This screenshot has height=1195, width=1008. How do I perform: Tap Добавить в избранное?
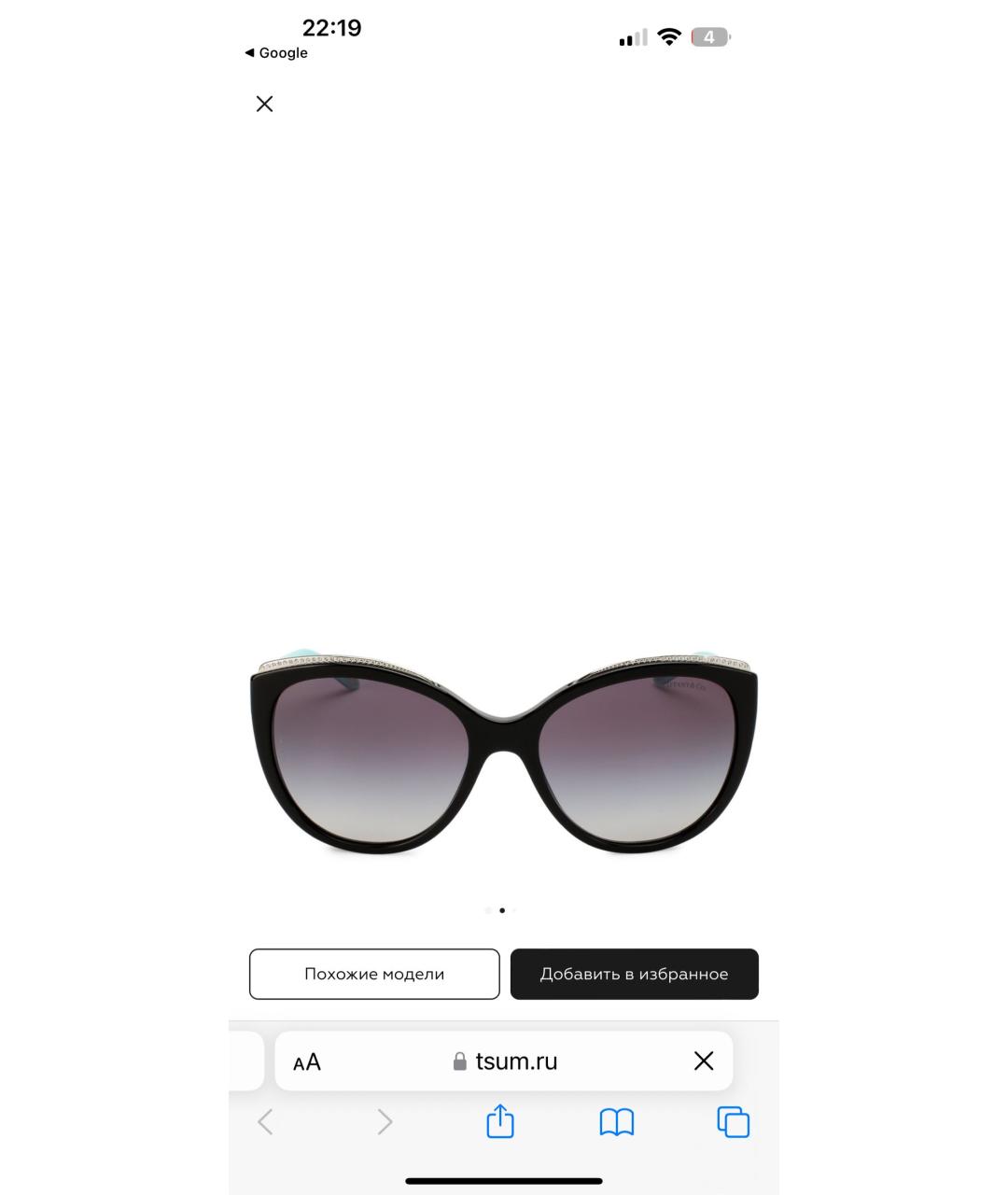(x=634, y=974)
